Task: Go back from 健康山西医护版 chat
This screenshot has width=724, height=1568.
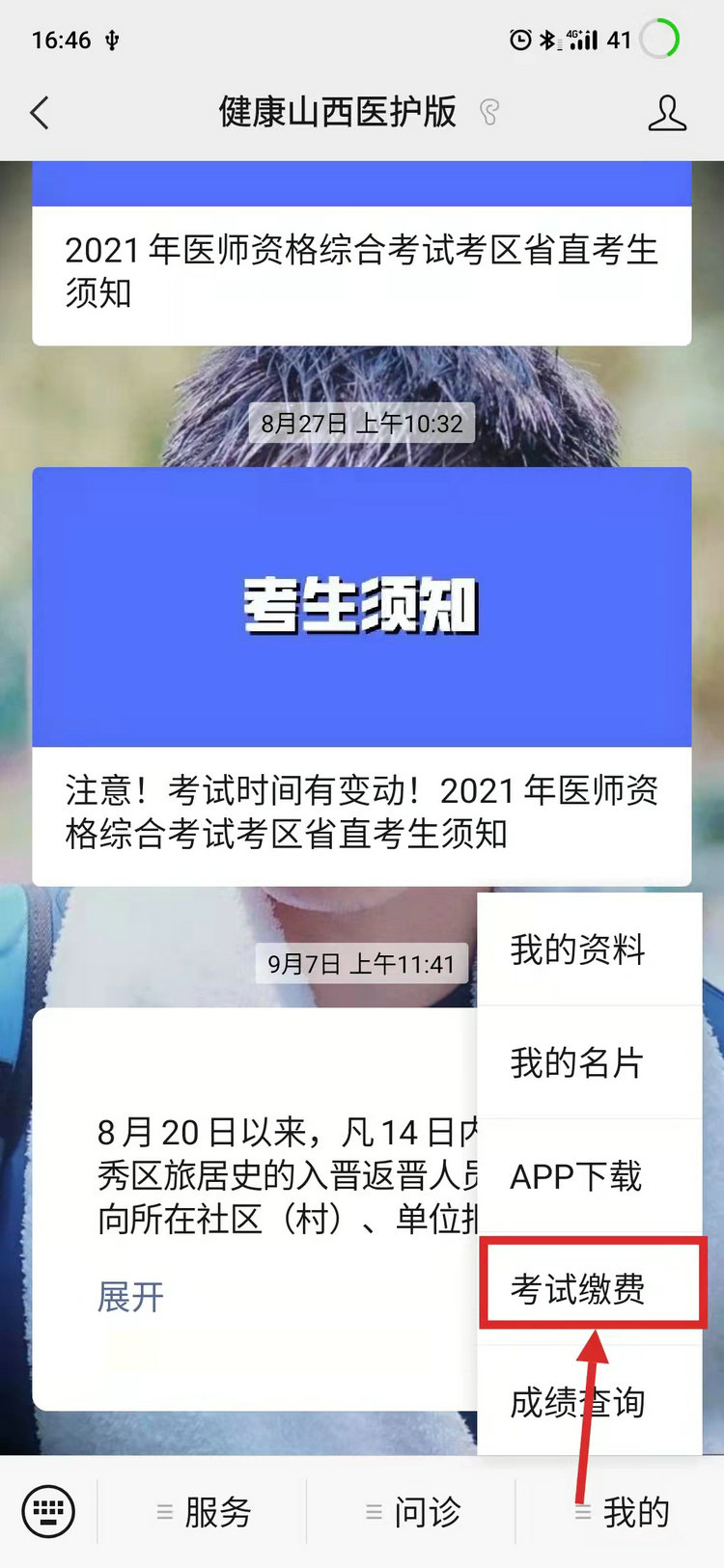Action: 40,113
